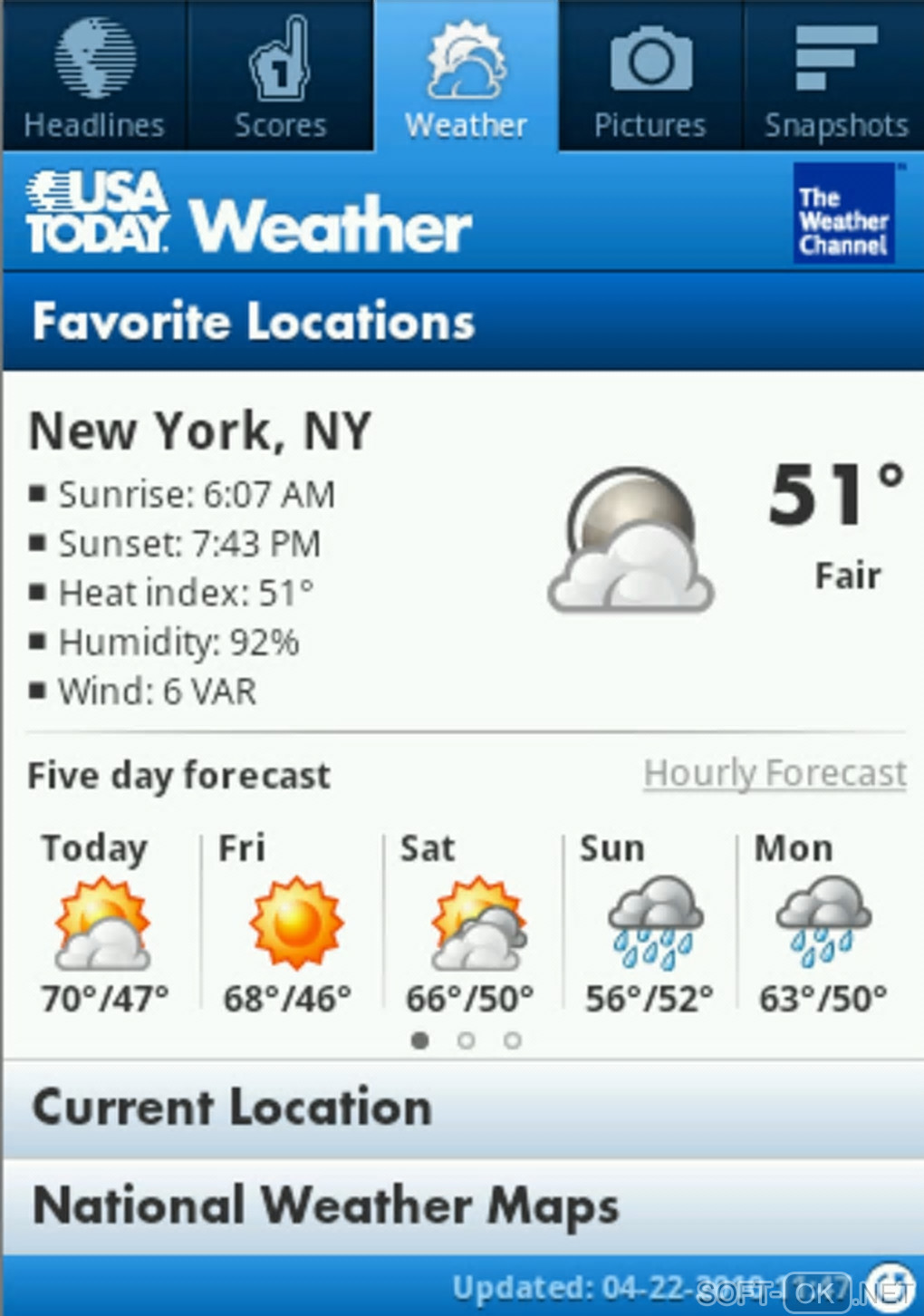Go to the Pictures tab
This screenshot has width=924, height=1316.
pos(650,76)
